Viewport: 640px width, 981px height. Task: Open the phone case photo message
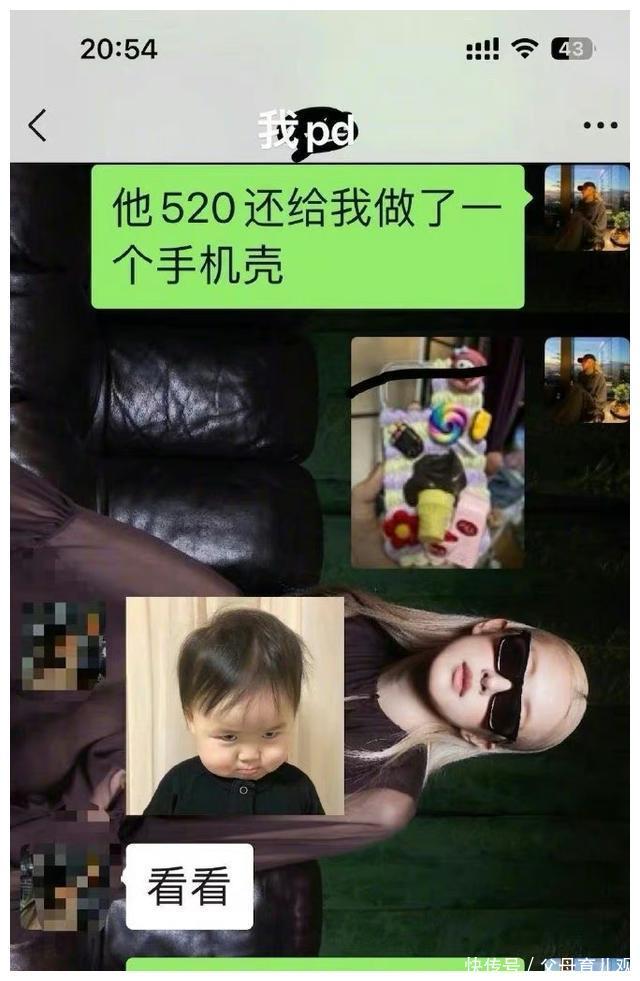click(437, 452)
